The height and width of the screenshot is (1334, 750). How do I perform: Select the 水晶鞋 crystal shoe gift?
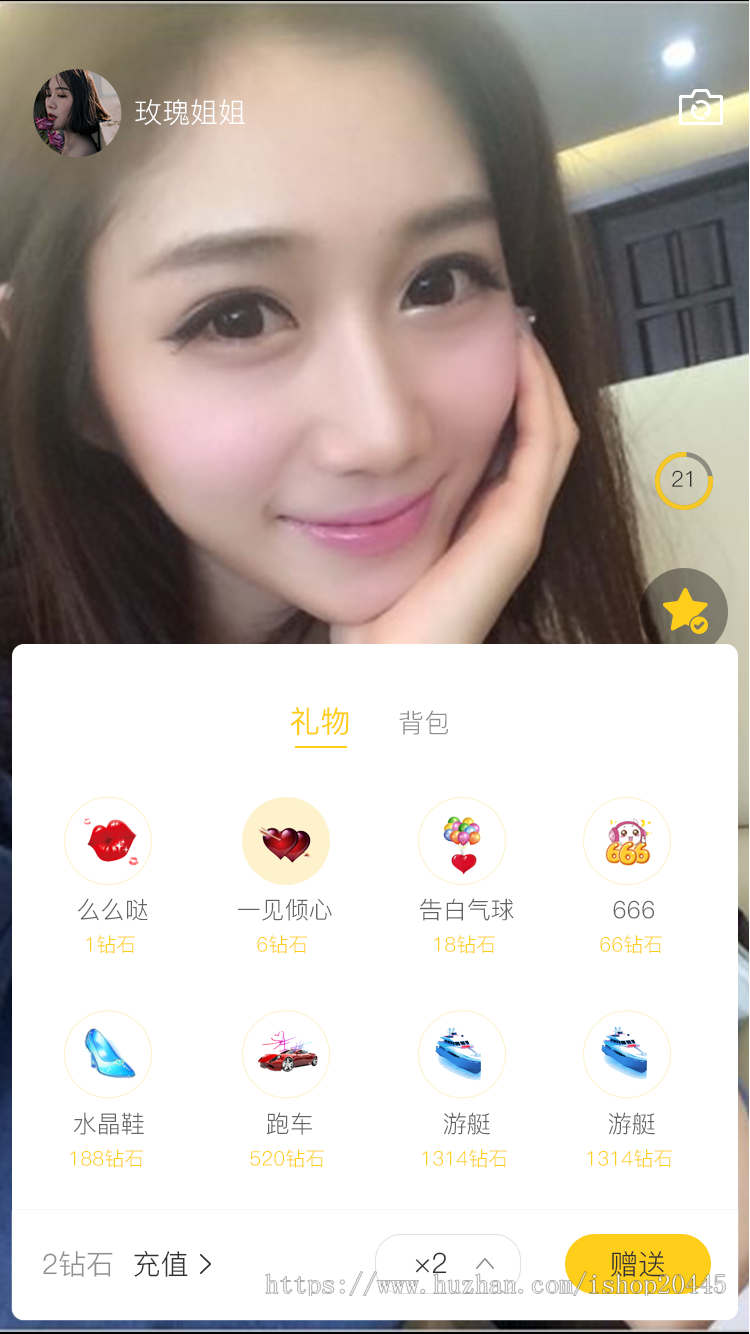tap(108, 1054)
